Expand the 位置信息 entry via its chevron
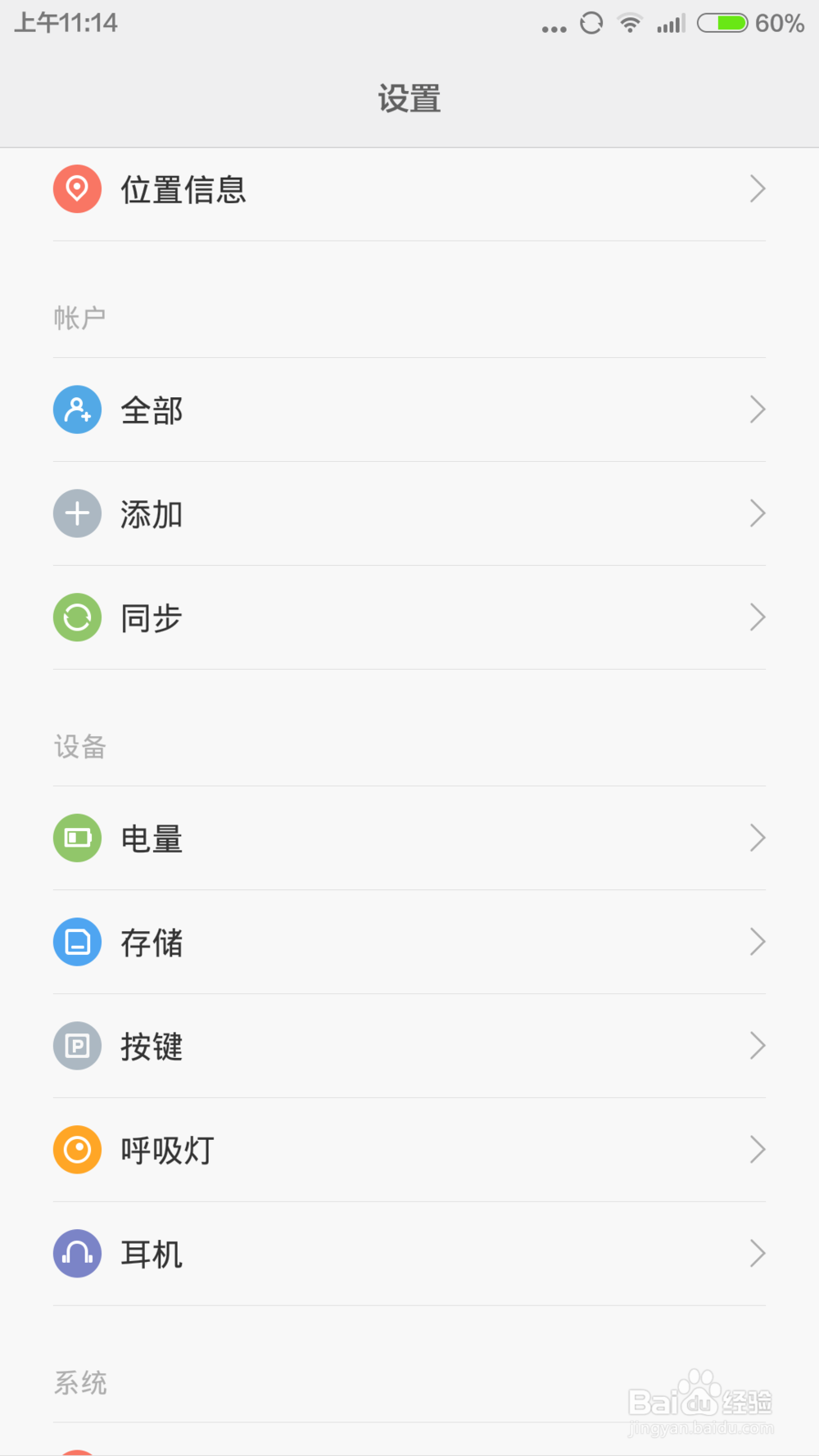This screenshot has height=1456, width=819. (758, 188)
